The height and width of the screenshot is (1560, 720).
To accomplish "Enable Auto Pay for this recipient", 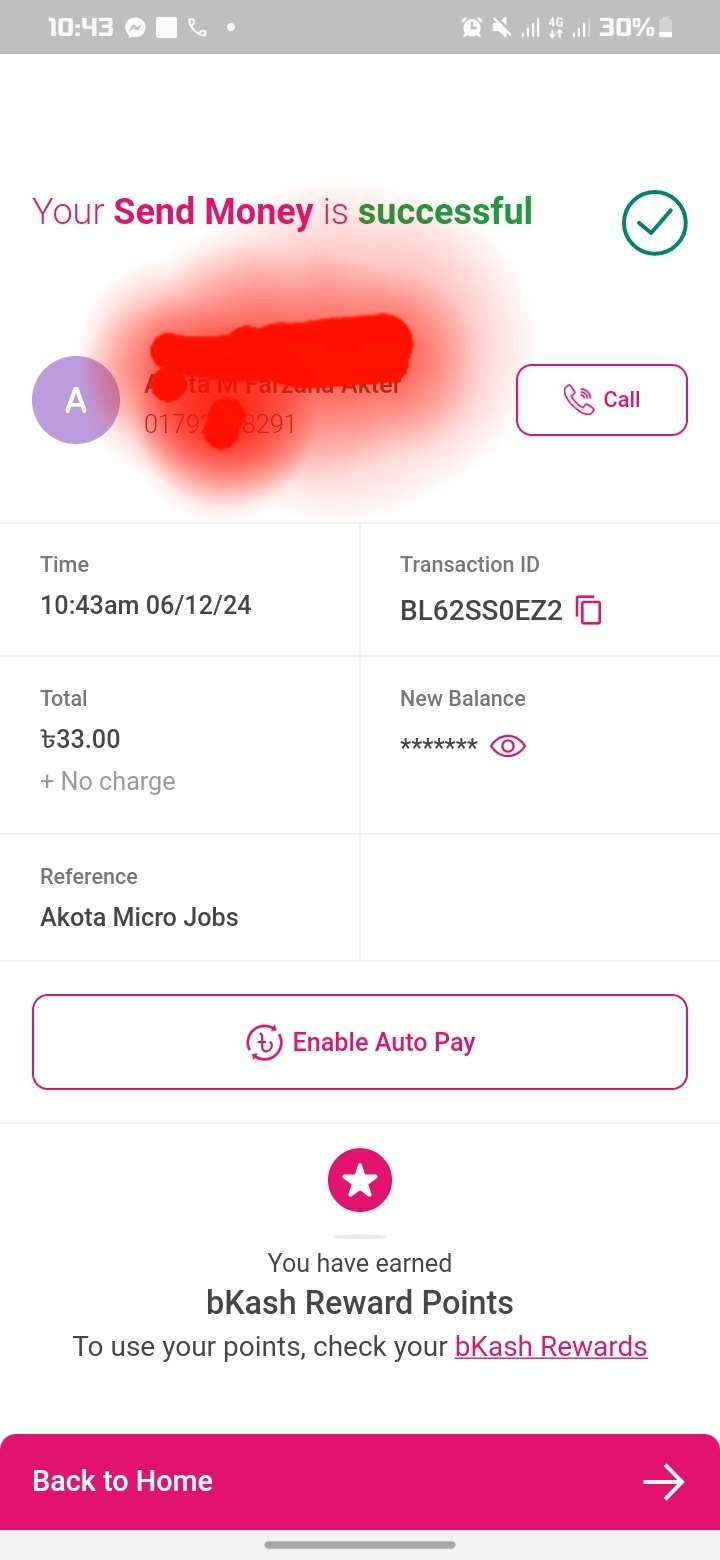I will 360,1042.
